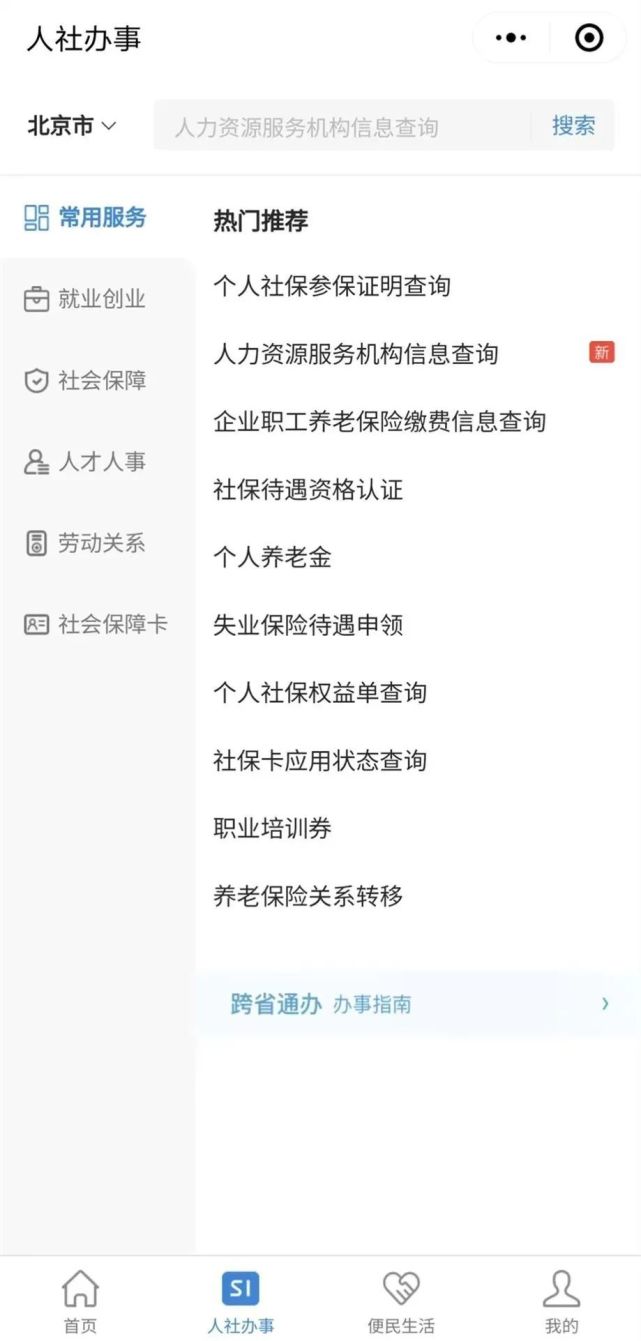Open the 北京市 city selector
Image resolution: width=641 pixels, height=1341 pixels.
tap(72, 126)
